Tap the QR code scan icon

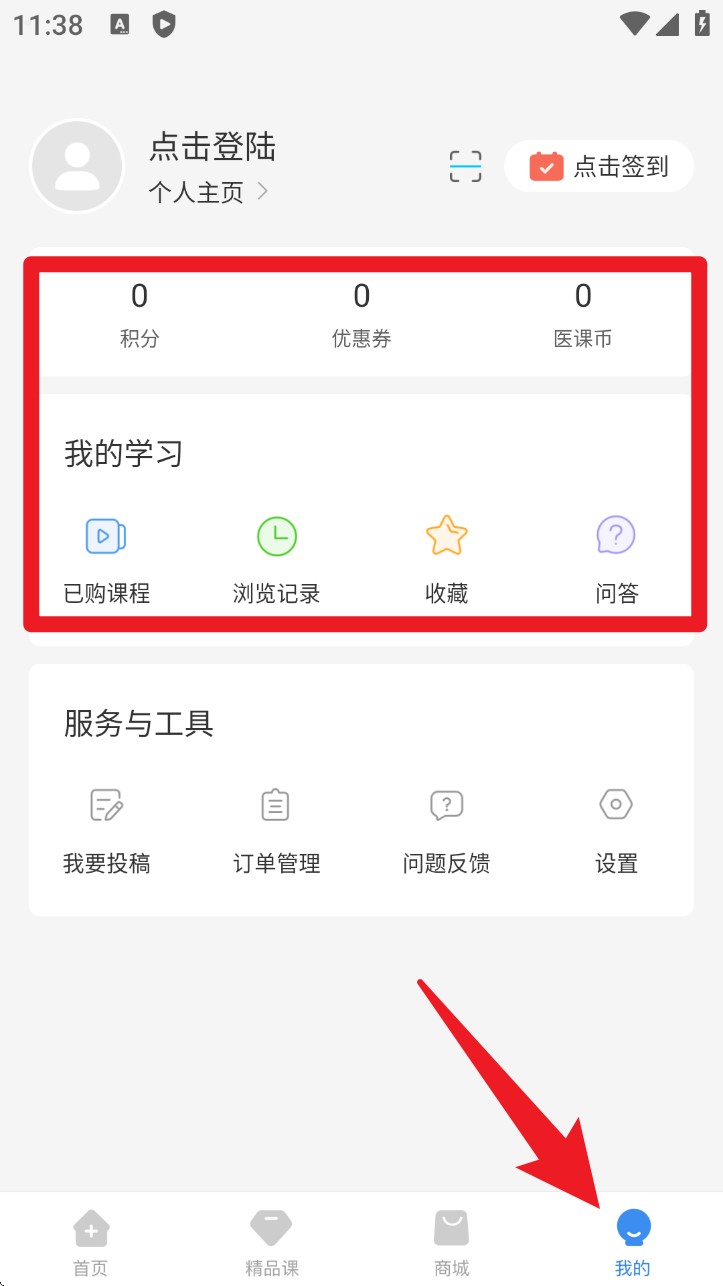pyautogui.click(x=465, y=167)
